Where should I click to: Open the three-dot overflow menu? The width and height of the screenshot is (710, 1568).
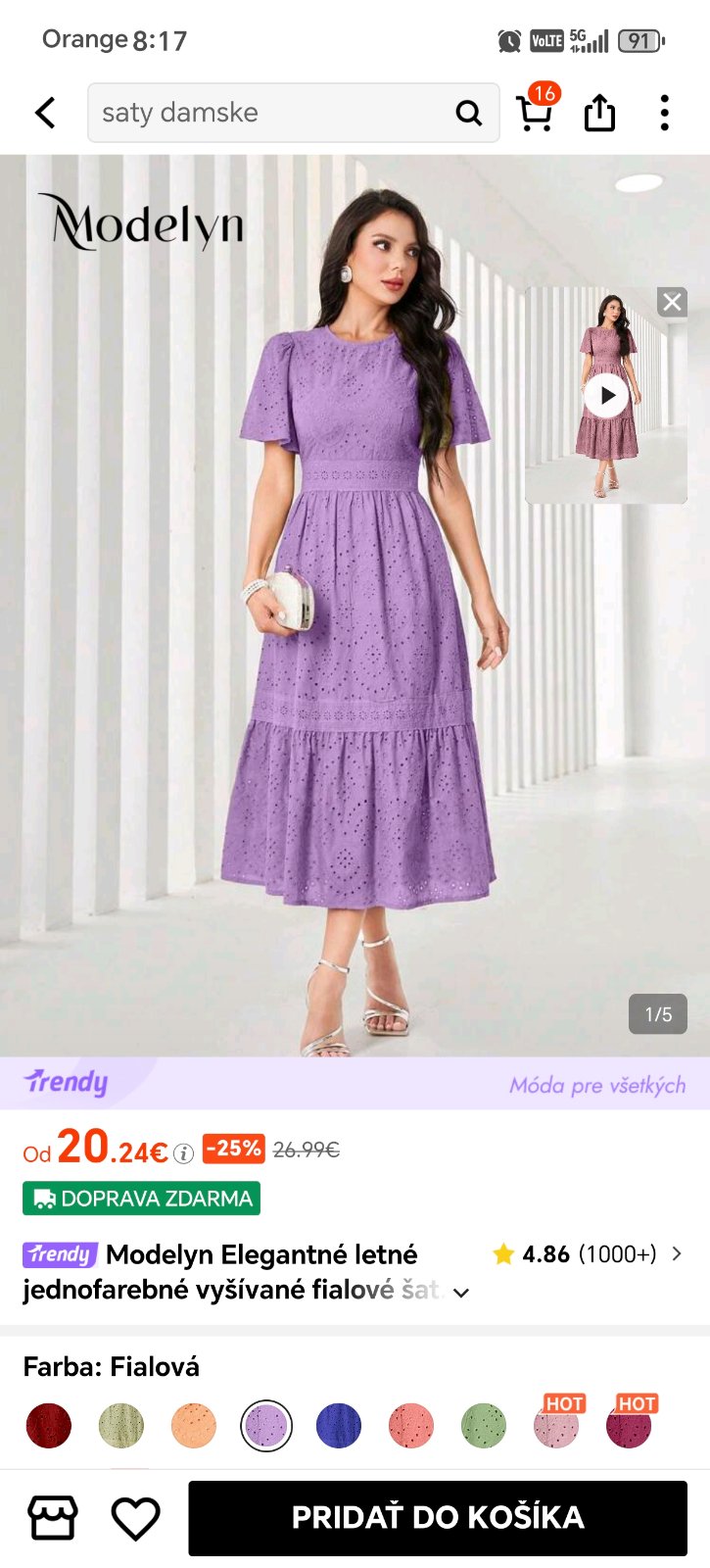pyautogui.click(x=665, y=113)
